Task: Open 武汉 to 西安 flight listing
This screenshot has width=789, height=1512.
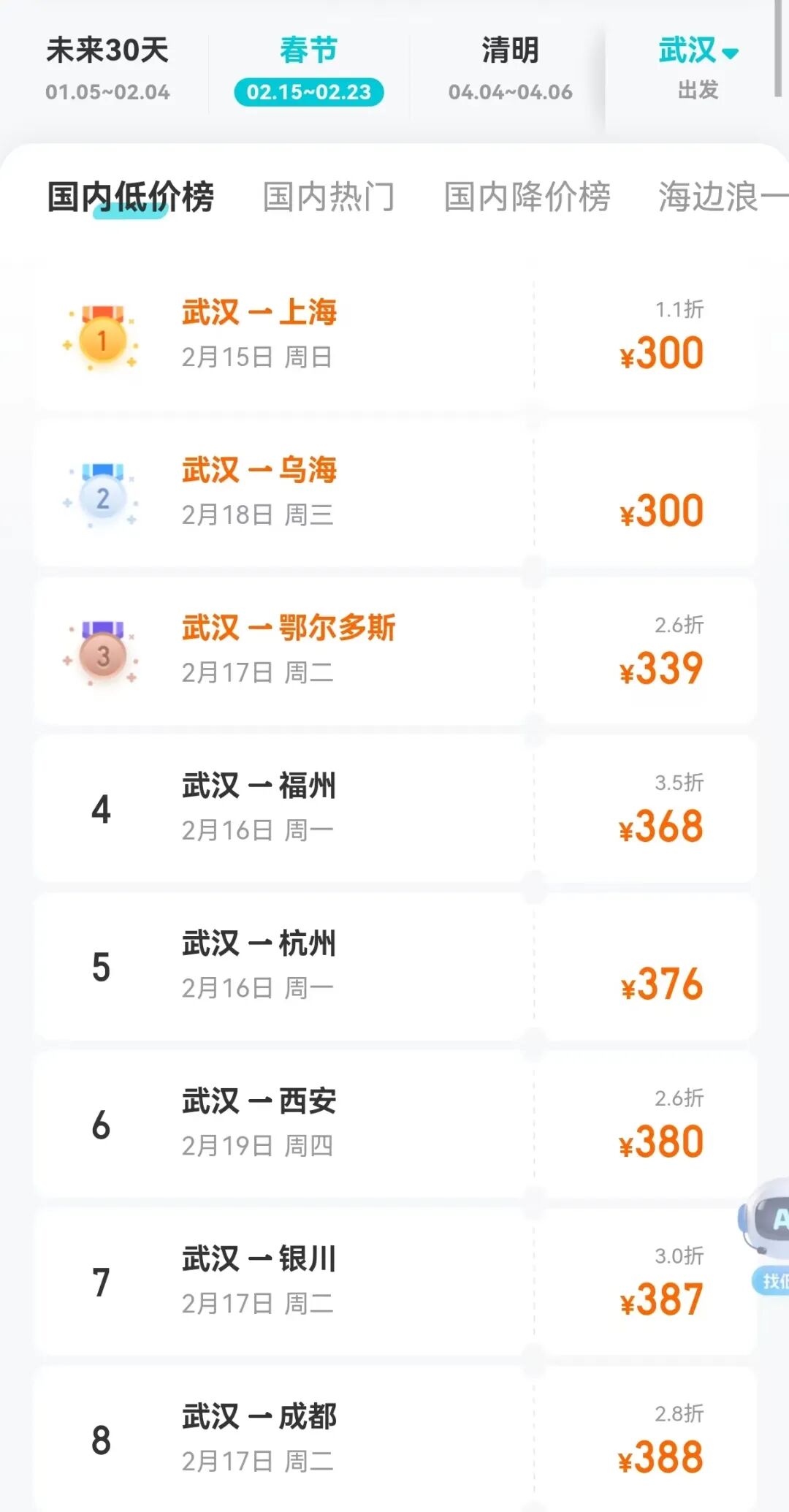Action: 394,1123
